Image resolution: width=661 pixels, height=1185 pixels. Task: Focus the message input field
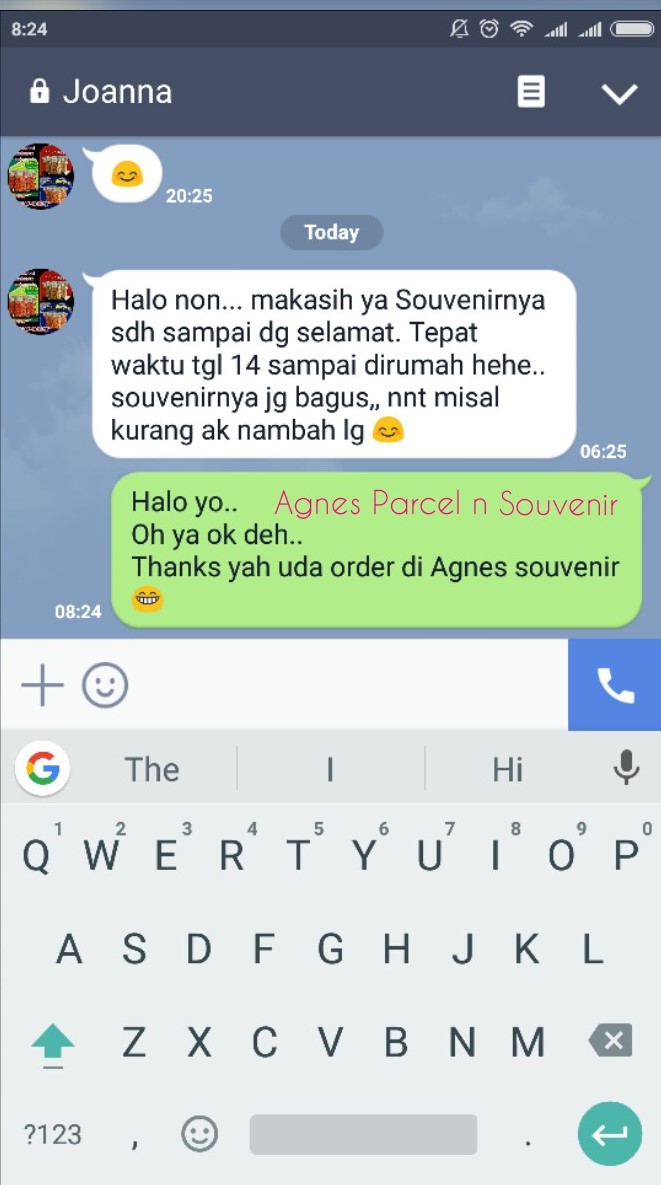[347, 685]
